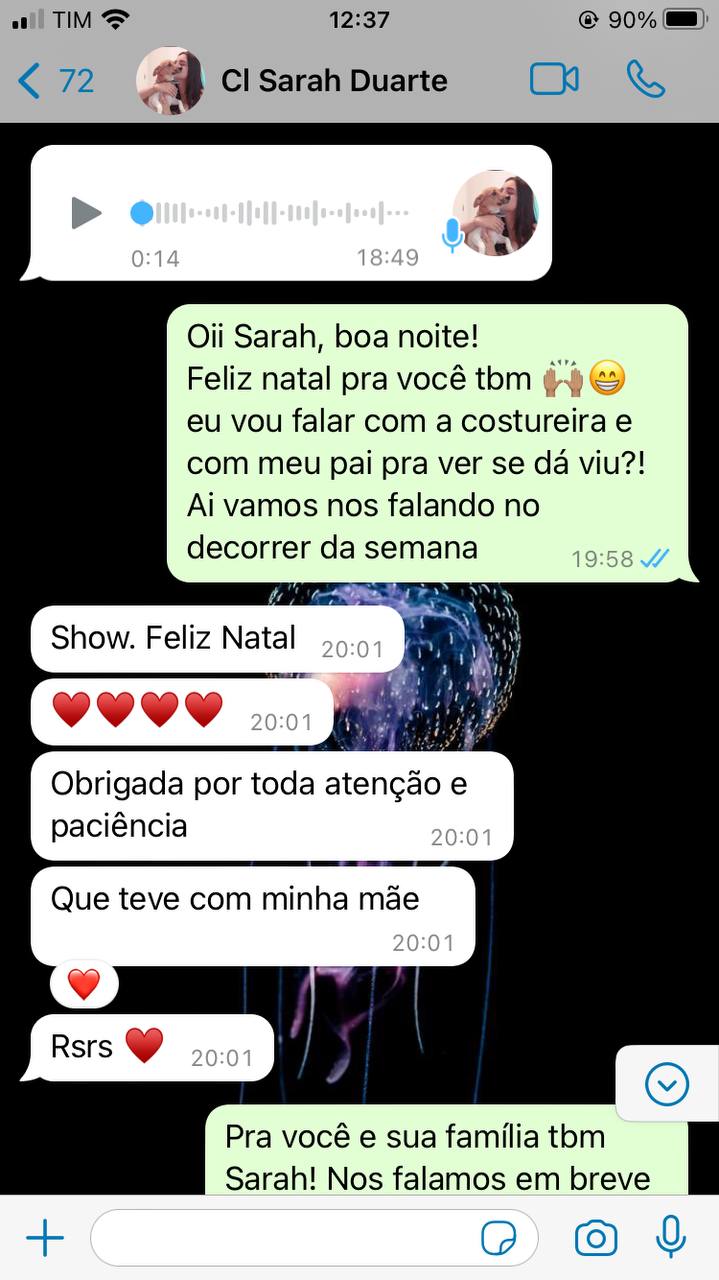Screen dimensions: 719x1280
Task: Jump to the latest messages
Action: coord(666,1084)
